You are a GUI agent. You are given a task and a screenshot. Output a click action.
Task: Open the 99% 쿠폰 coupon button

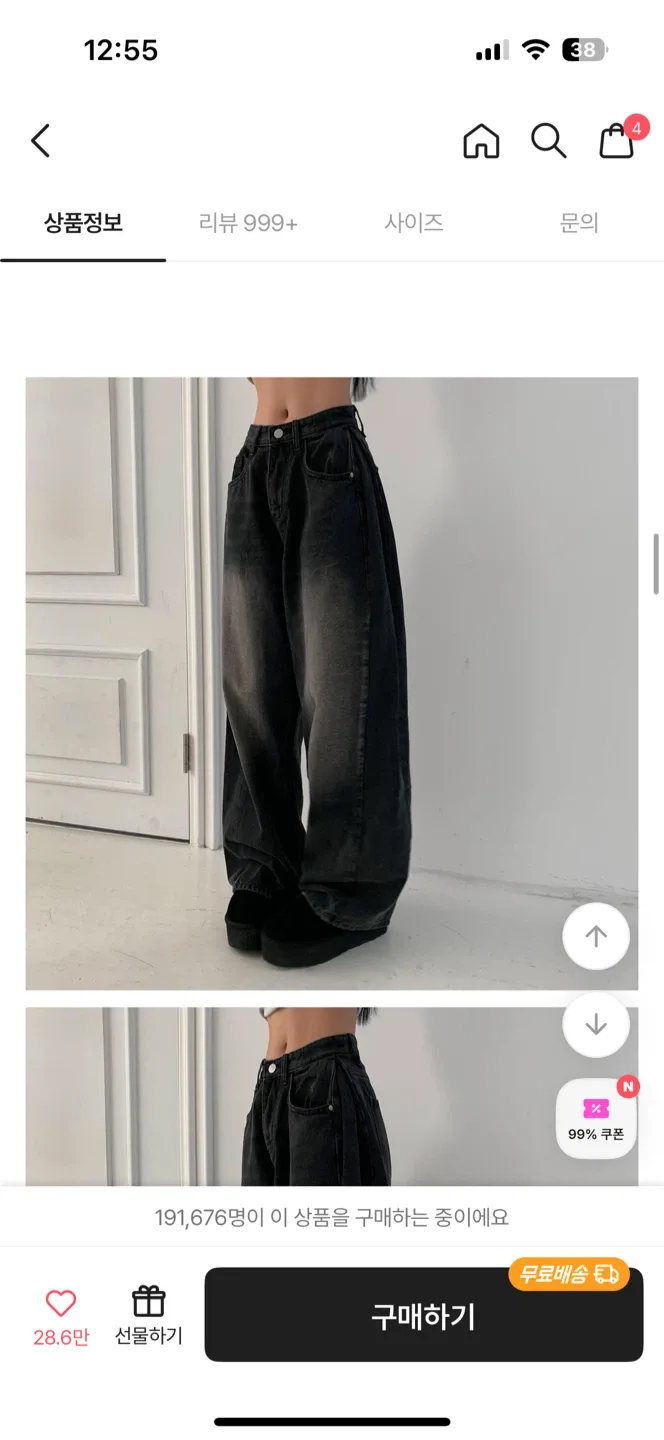pyautogui.click(x=596, y=1118)
